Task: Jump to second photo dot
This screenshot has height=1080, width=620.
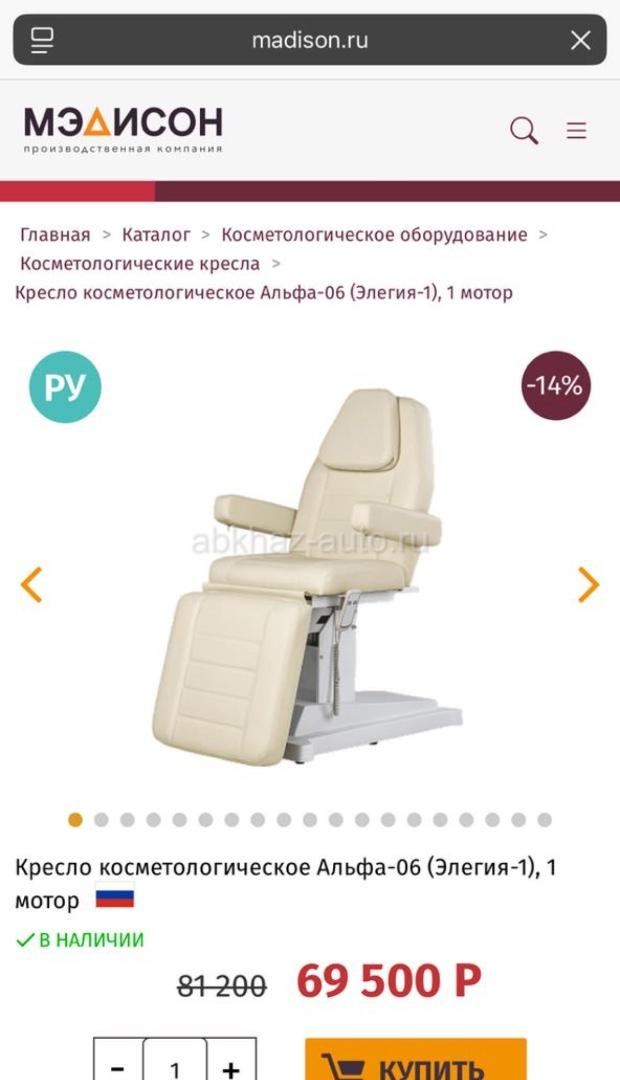Action: [x=101, y=820]
